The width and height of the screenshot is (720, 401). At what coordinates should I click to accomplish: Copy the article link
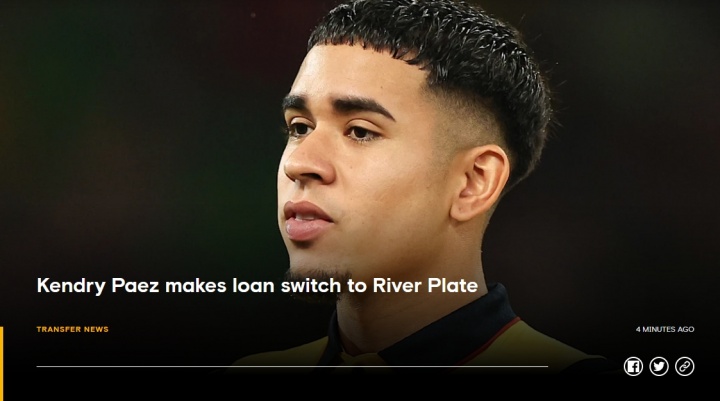point(684,366)
